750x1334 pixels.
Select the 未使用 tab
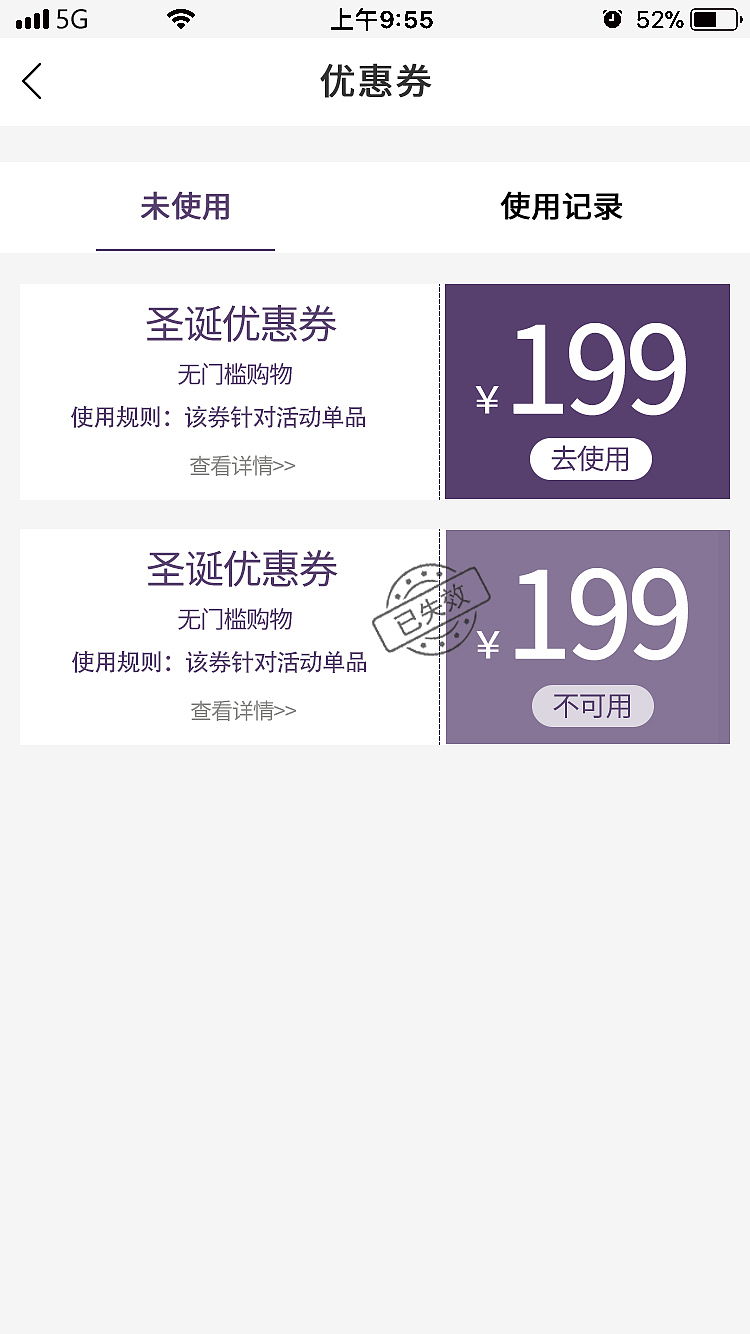(185, 207)
